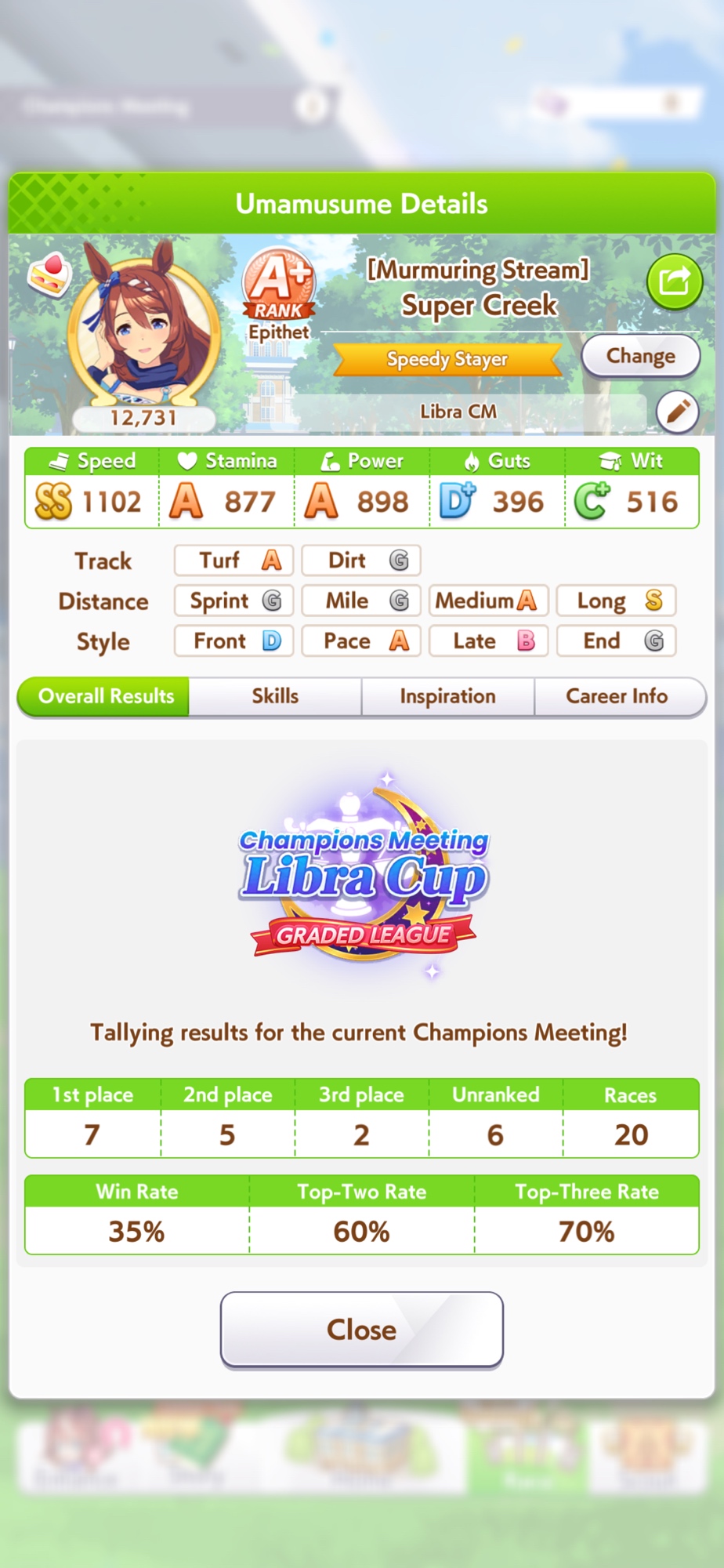Show the Career Info tab

(617, 696)
